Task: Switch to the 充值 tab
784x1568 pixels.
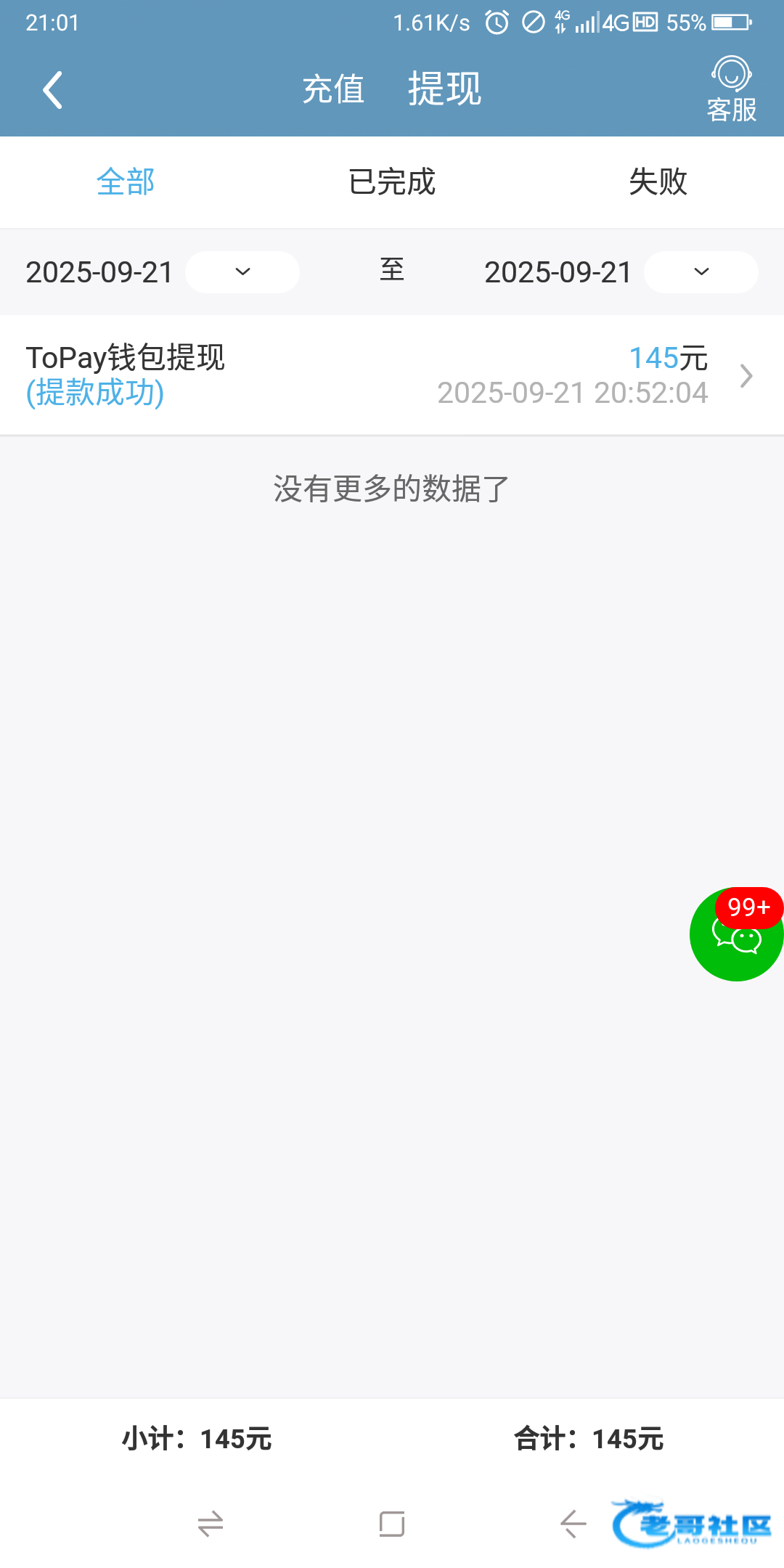Action: click(333, 90)
